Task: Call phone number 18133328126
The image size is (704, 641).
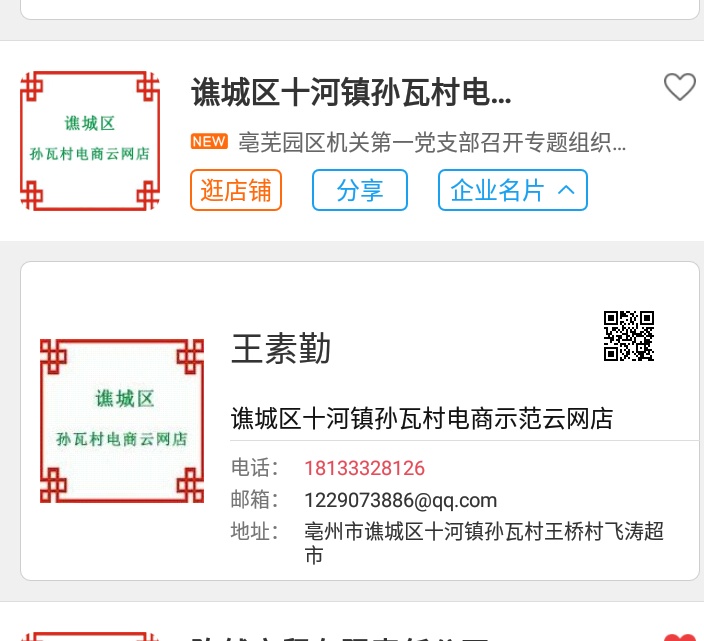Action: pos(365,468)
